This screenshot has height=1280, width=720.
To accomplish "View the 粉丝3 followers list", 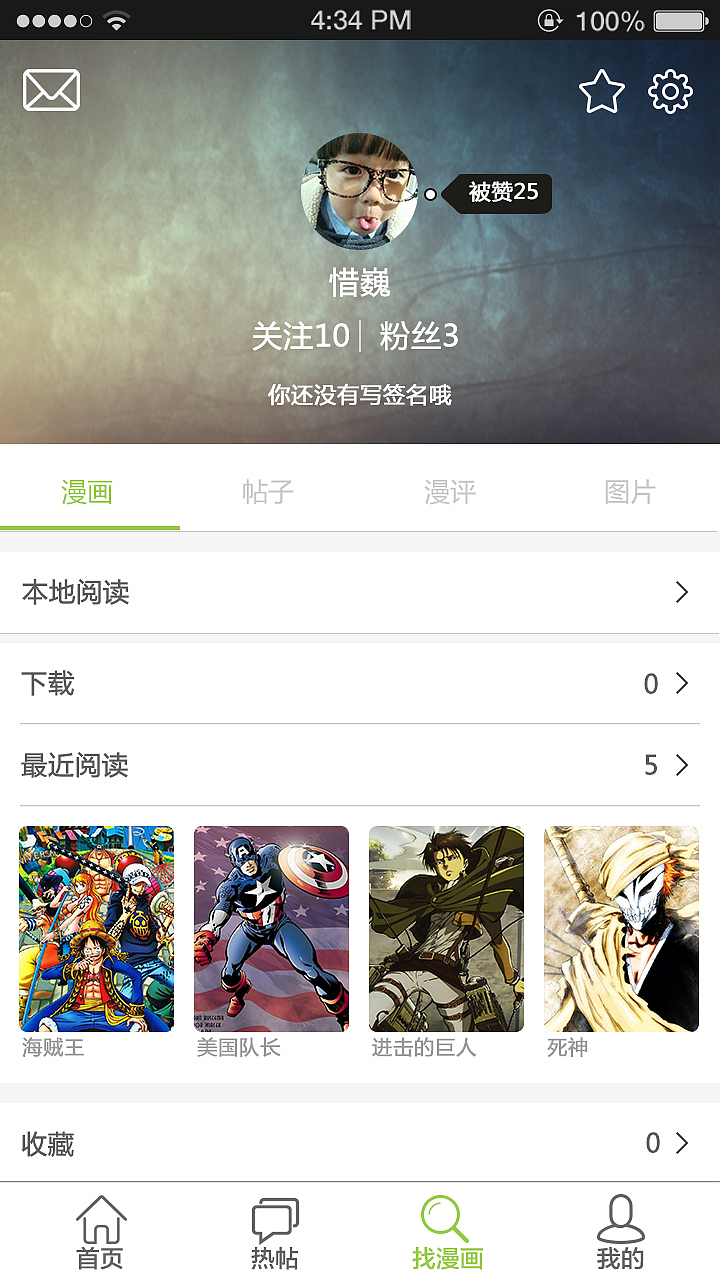I will tap(418, 336).
